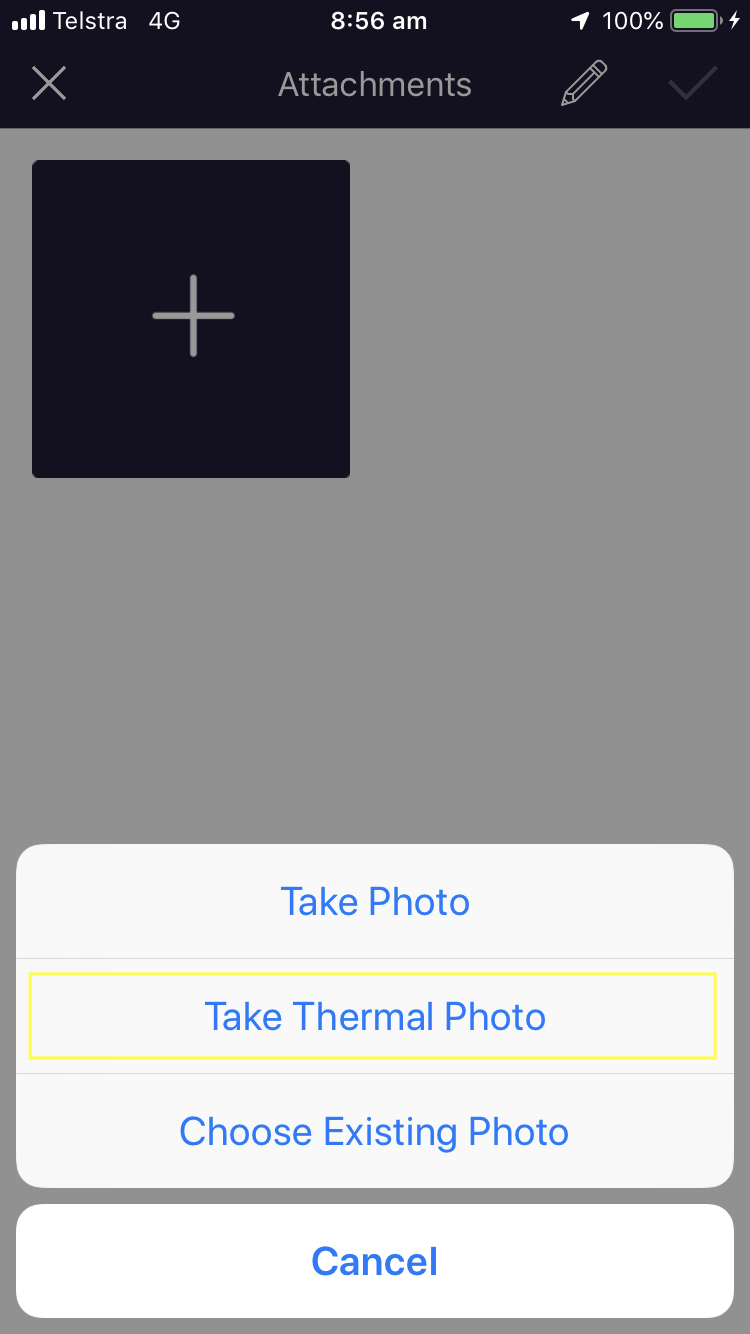750x1334 pixels.
Task: Open the pencil edit tool
Action: 585,84
